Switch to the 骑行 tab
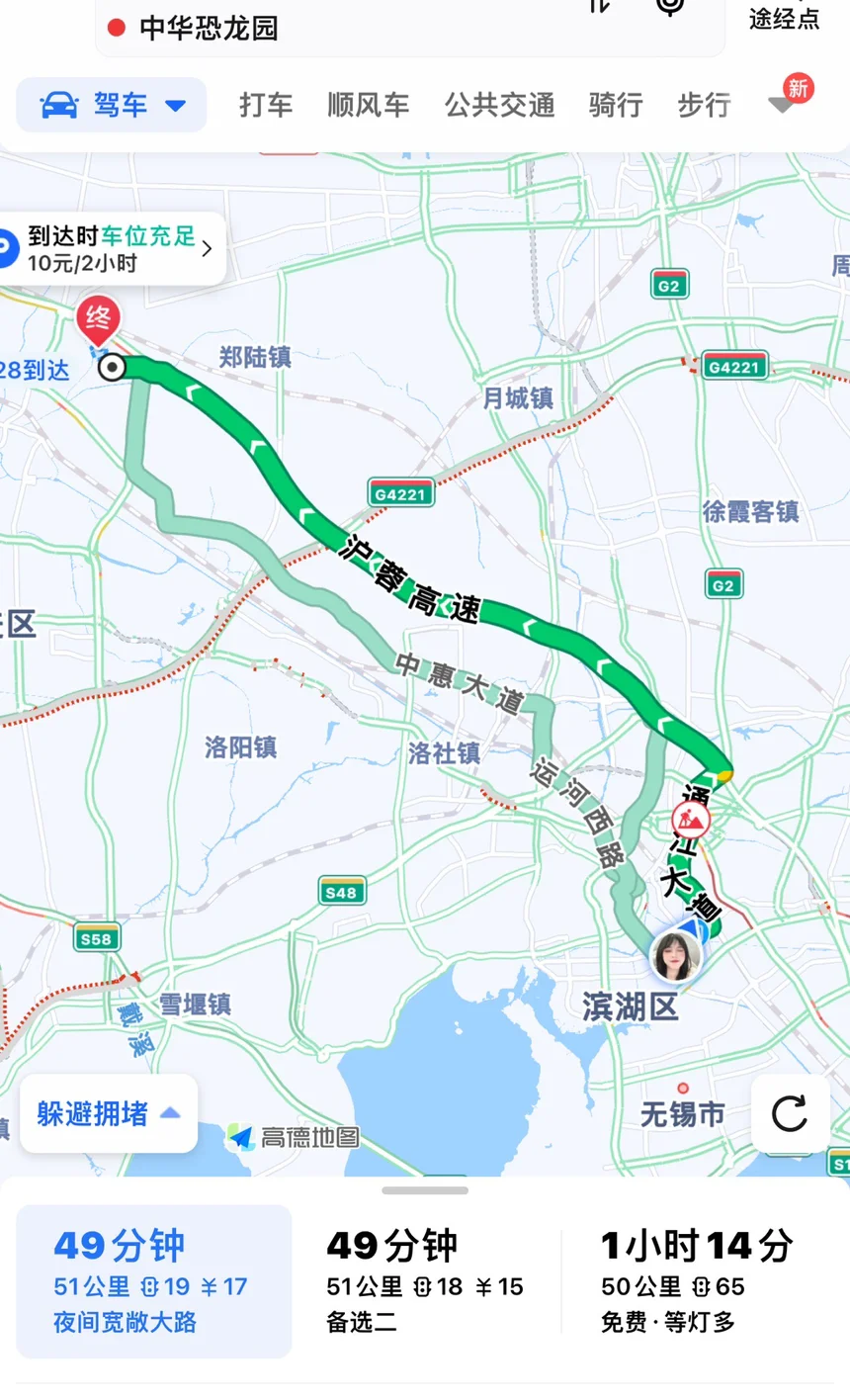Viewport: 850px width, 1400px height. (616, 105)
